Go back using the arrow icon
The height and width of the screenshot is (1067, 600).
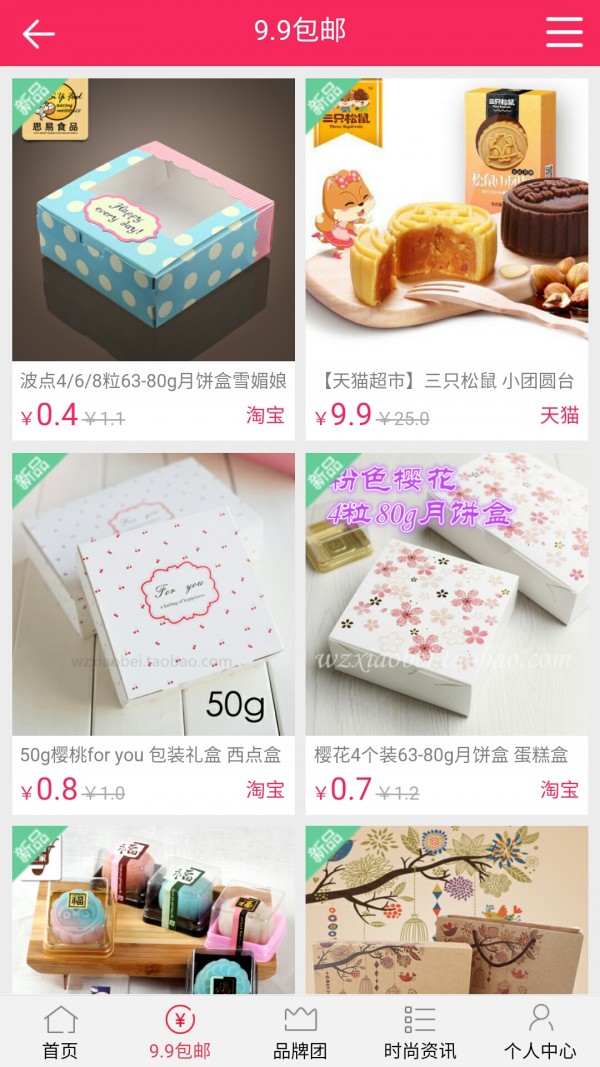coord(38,33)
